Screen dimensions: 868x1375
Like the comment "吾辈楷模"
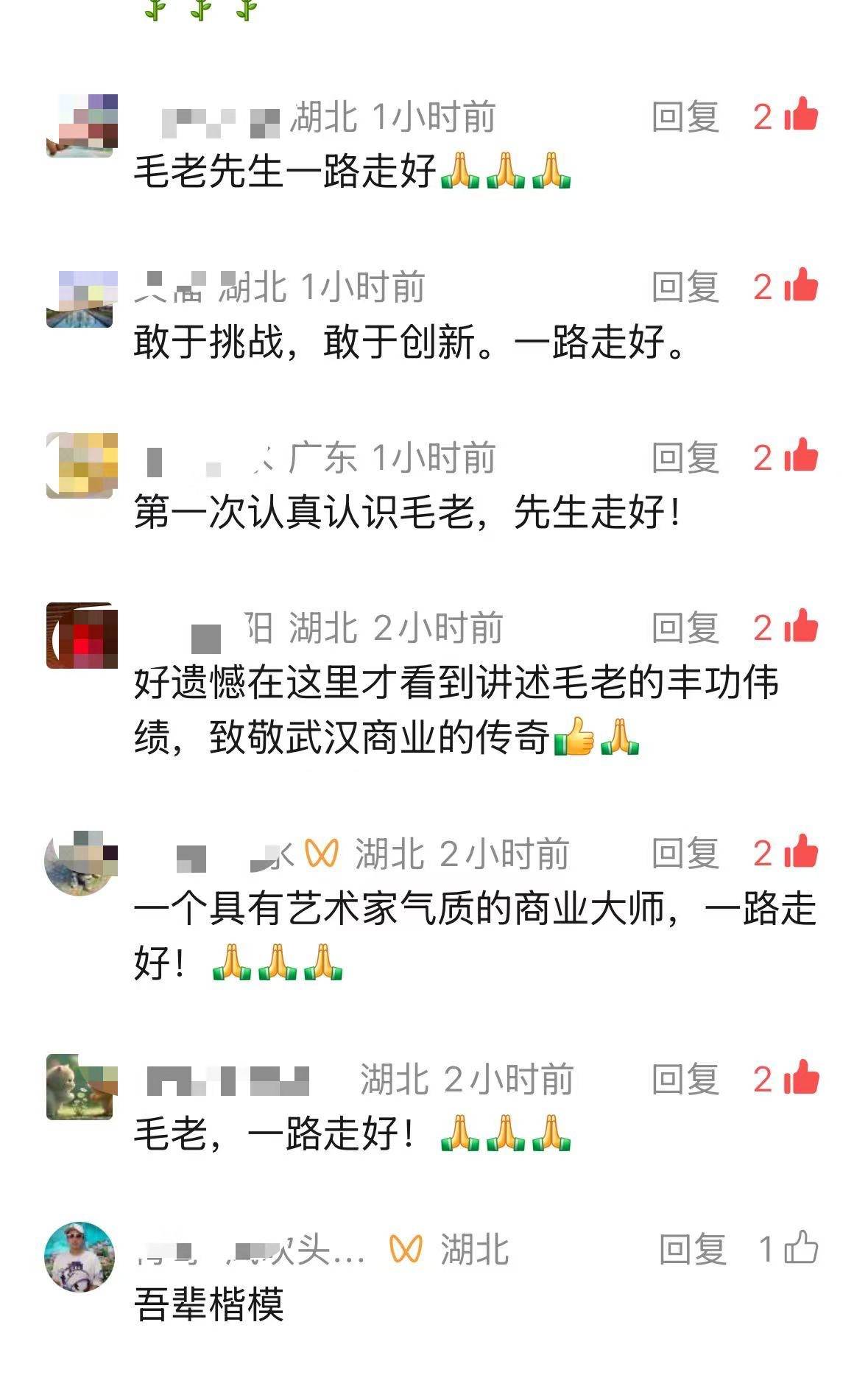[x=801, y=1248]
